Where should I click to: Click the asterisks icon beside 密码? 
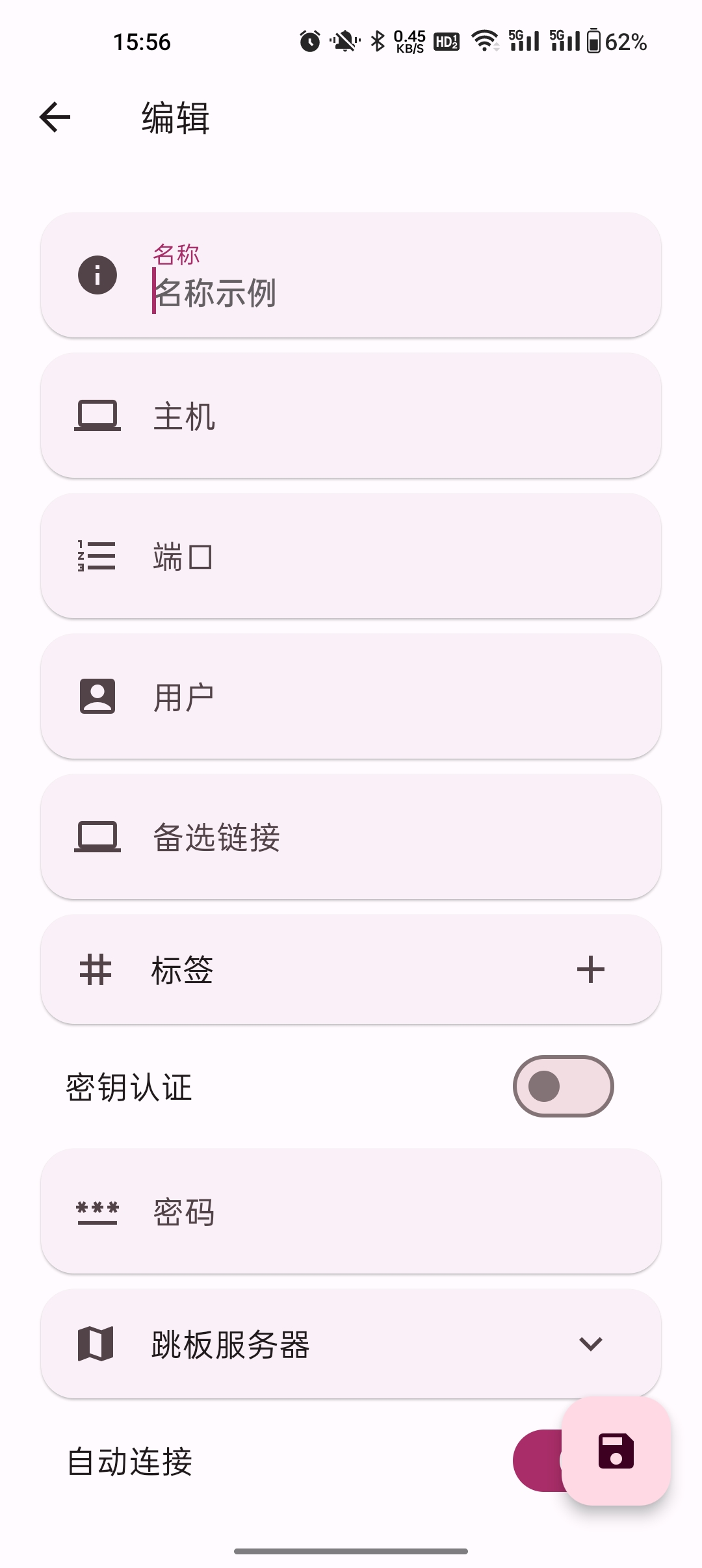coord(96,1210)
